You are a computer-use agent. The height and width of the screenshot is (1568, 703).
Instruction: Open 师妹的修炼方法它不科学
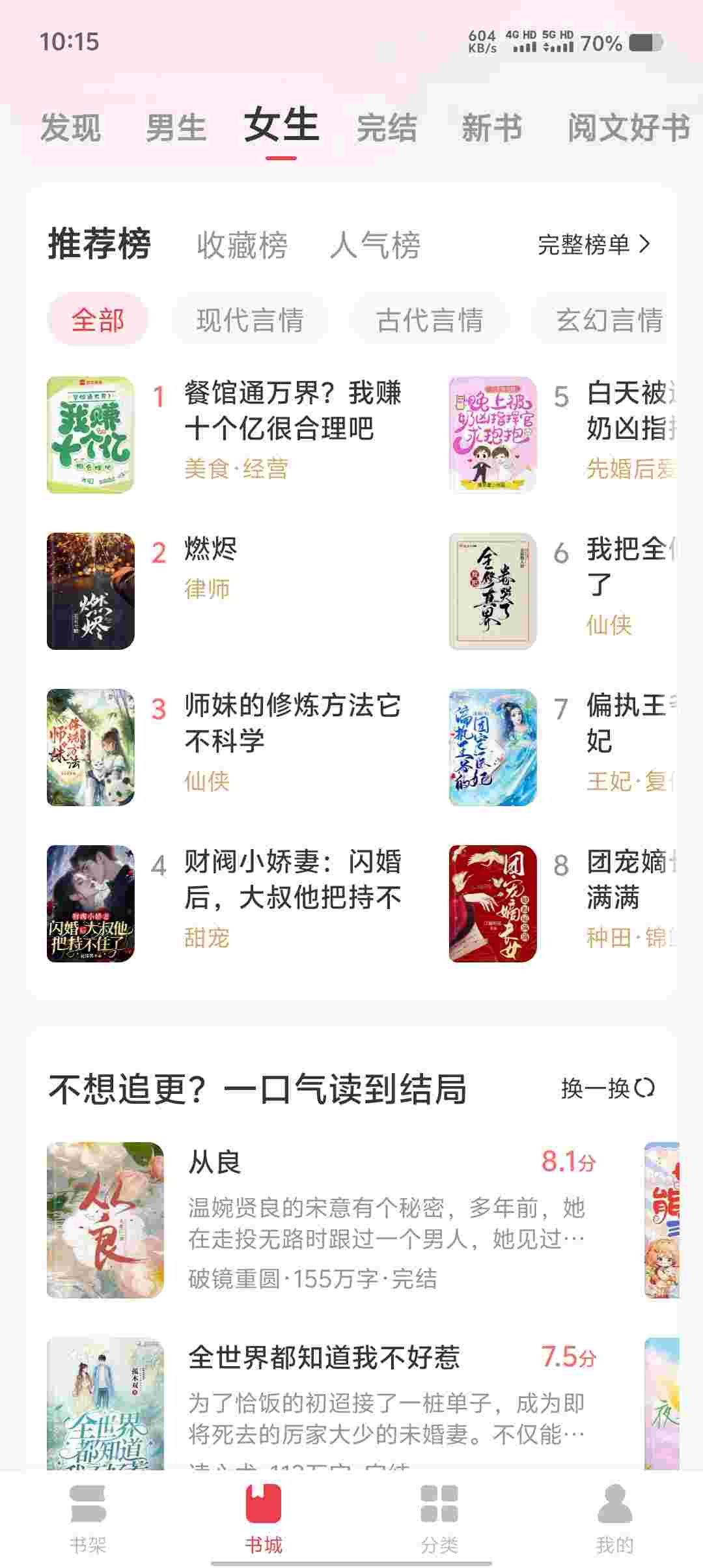(x=292, y=723)
